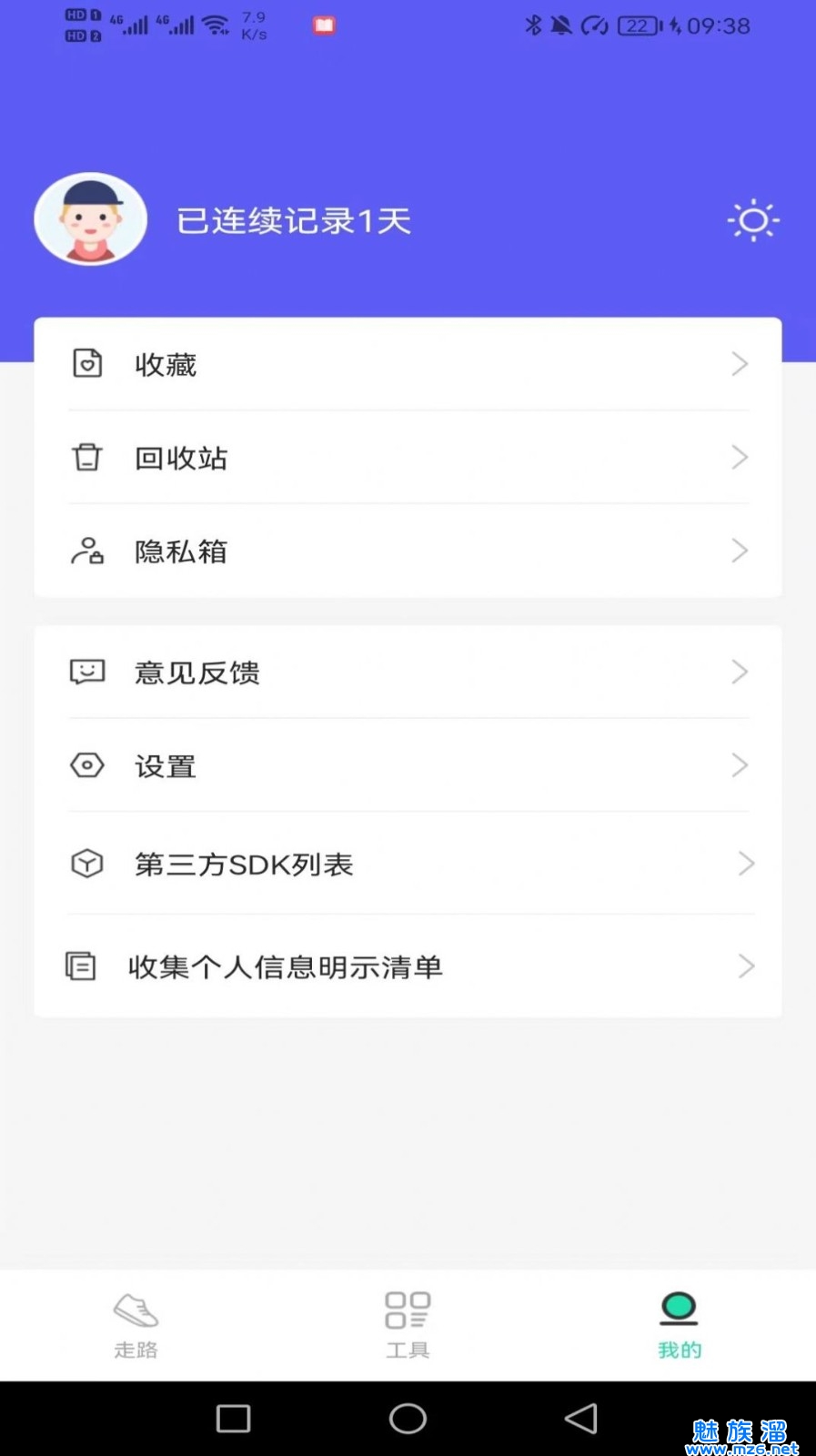Tap the sun icon in the header
This screenshot has height=1456, width=816.
[x=753, y=220]
